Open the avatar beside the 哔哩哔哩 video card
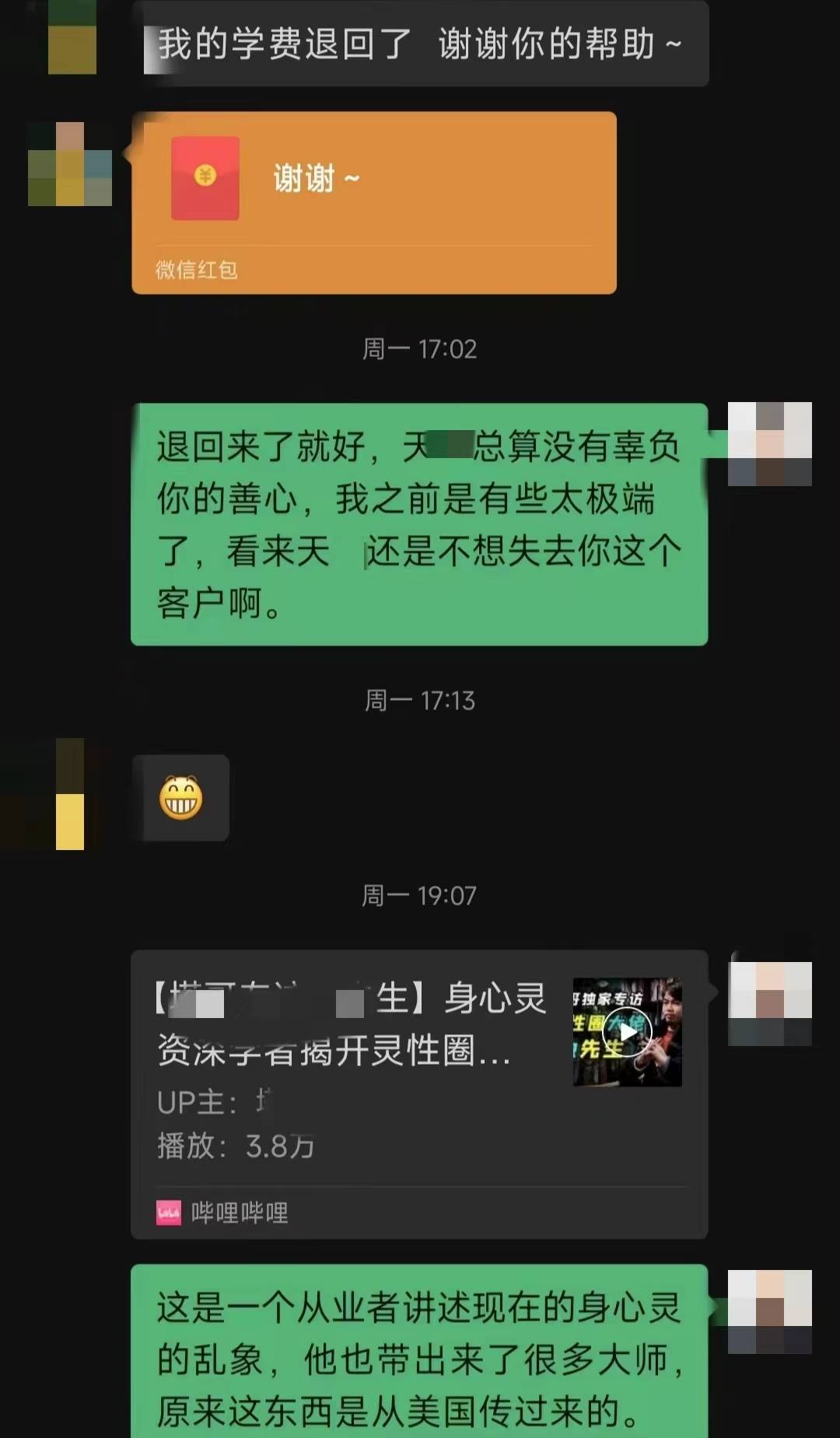The height and width of the screenshot is (1438, 840). click(x=769, y=1002)
